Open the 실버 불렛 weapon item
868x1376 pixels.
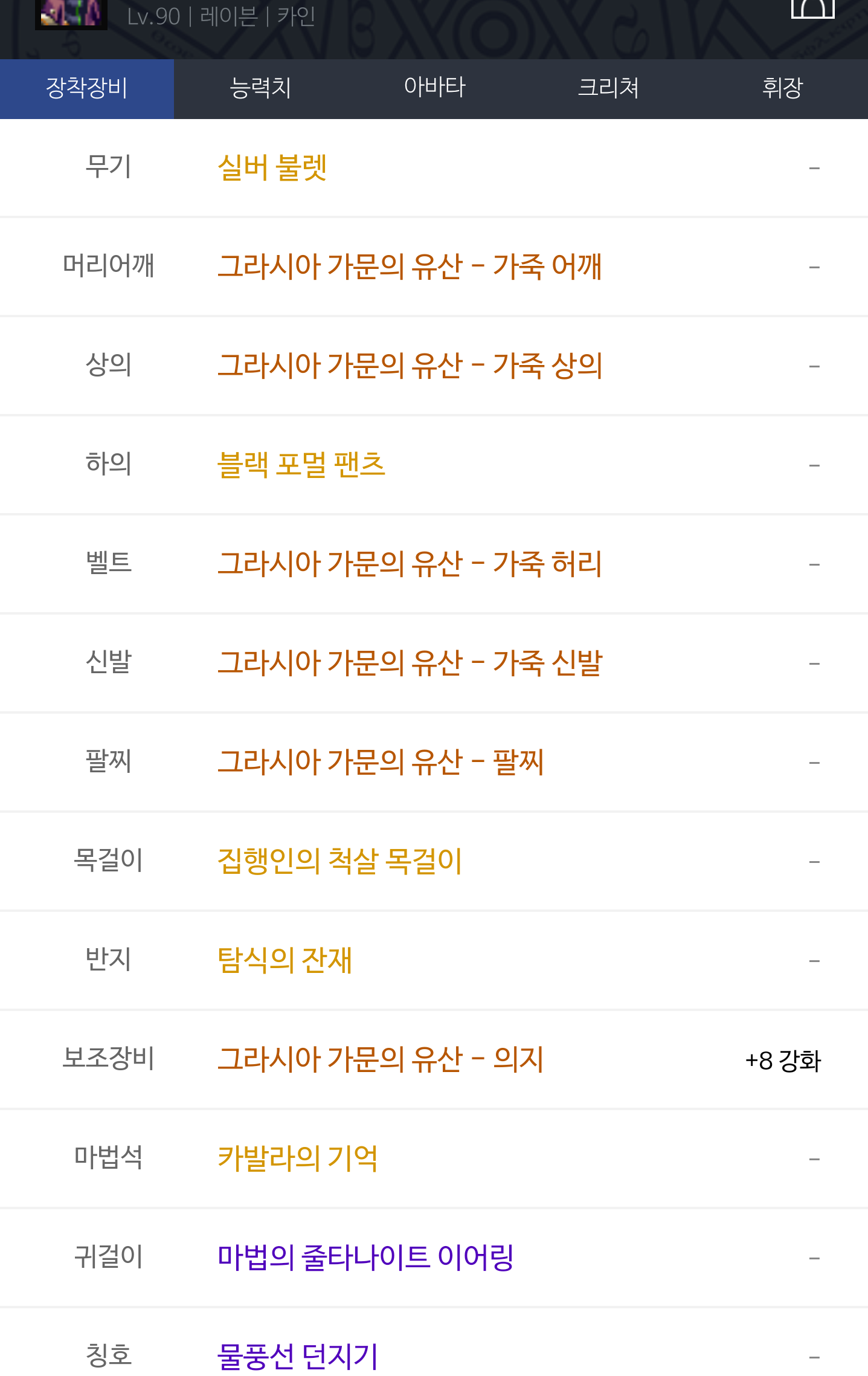(x=272, y=168)
